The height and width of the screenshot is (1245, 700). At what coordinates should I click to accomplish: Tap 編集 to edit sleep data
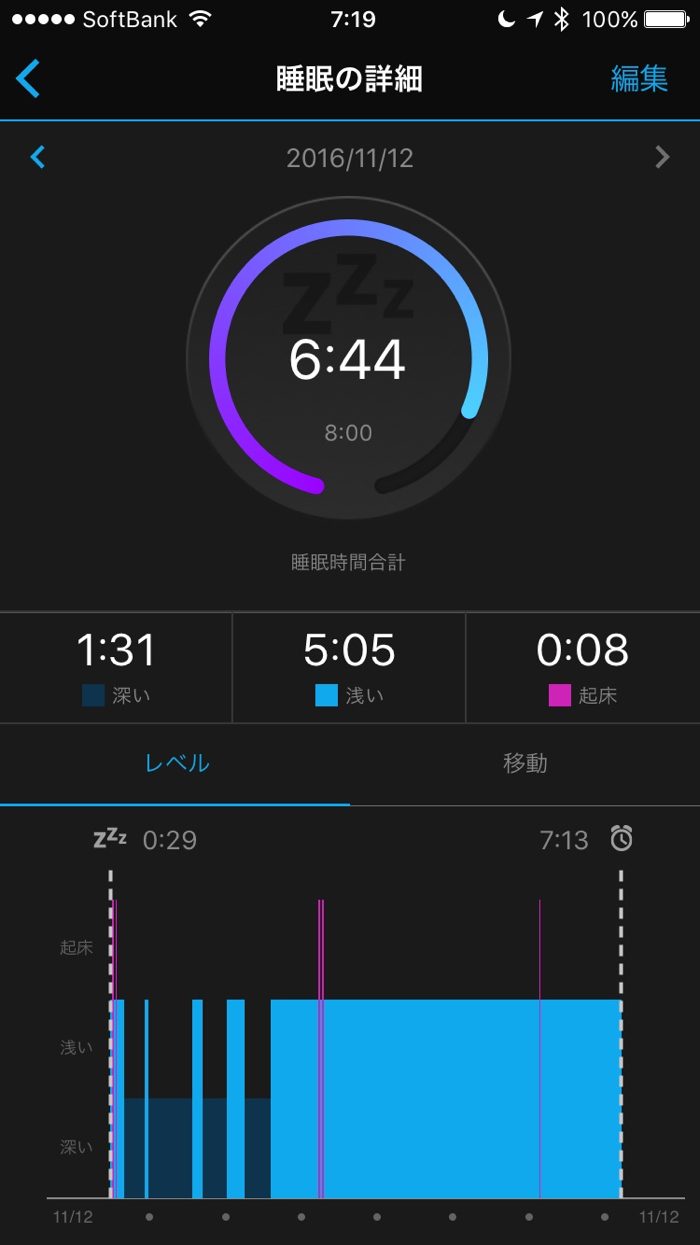[x=639, y=79]
